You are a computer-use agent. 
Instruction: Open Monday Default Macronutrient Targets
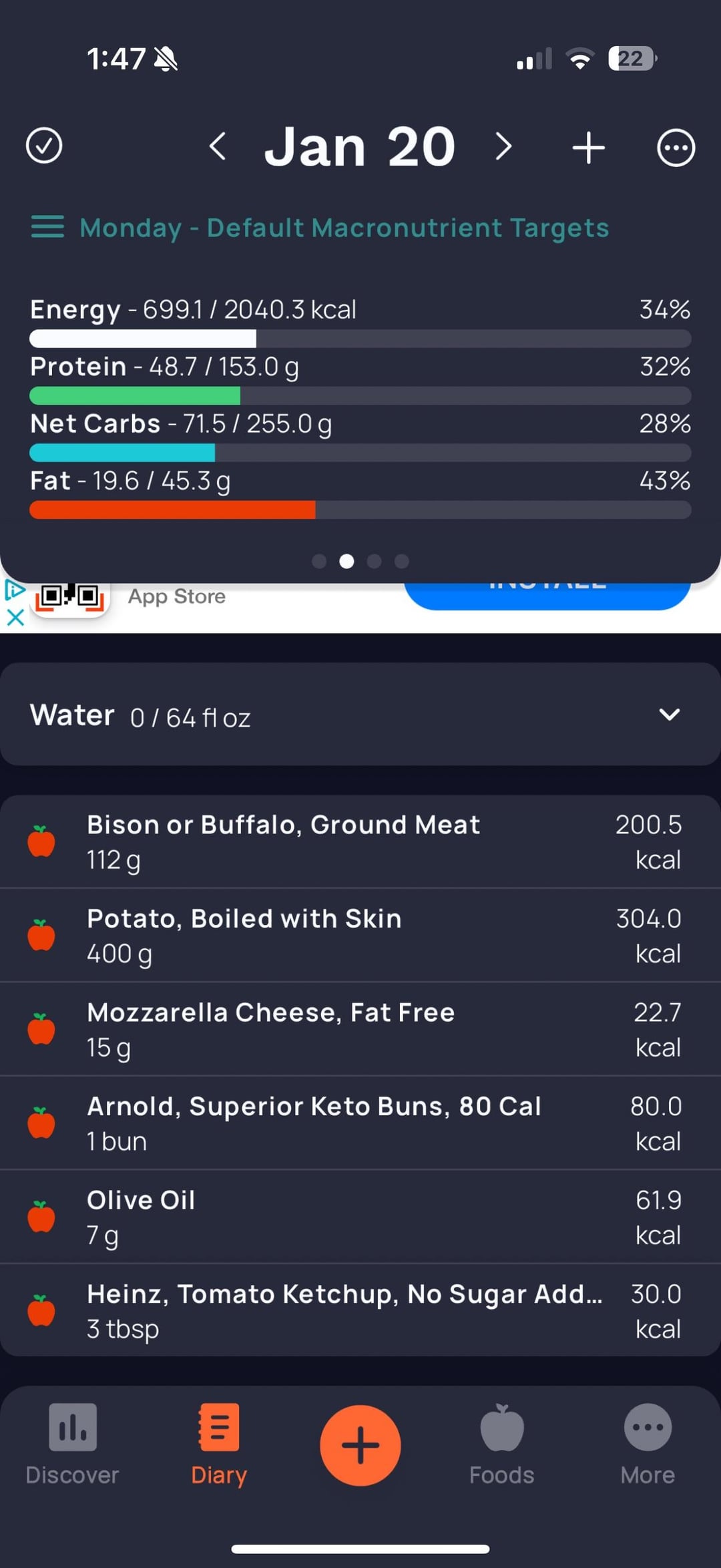click(x=320, y=228)
